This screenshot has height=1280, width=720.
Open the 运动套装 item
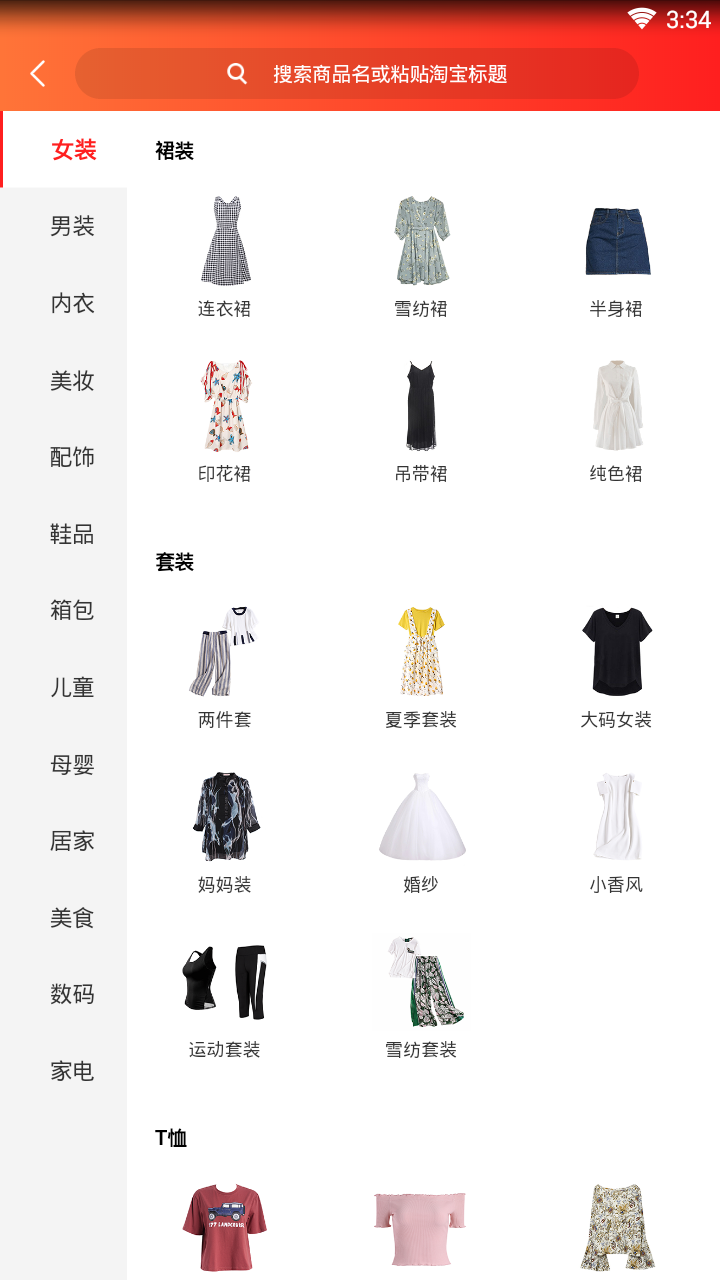[x=225, y=995]
